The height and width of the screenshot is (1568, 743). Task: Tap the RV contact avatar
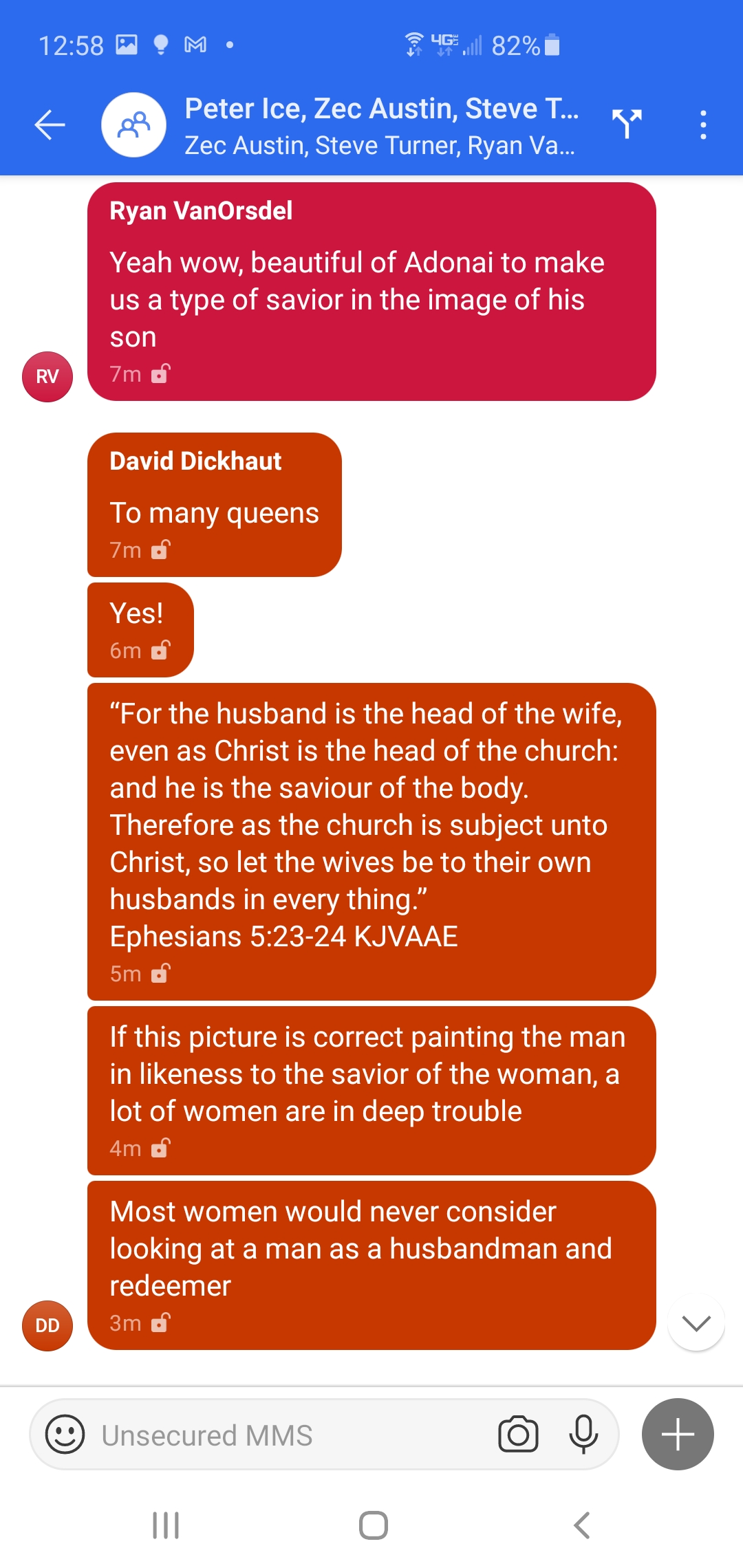tap(47, 376)
